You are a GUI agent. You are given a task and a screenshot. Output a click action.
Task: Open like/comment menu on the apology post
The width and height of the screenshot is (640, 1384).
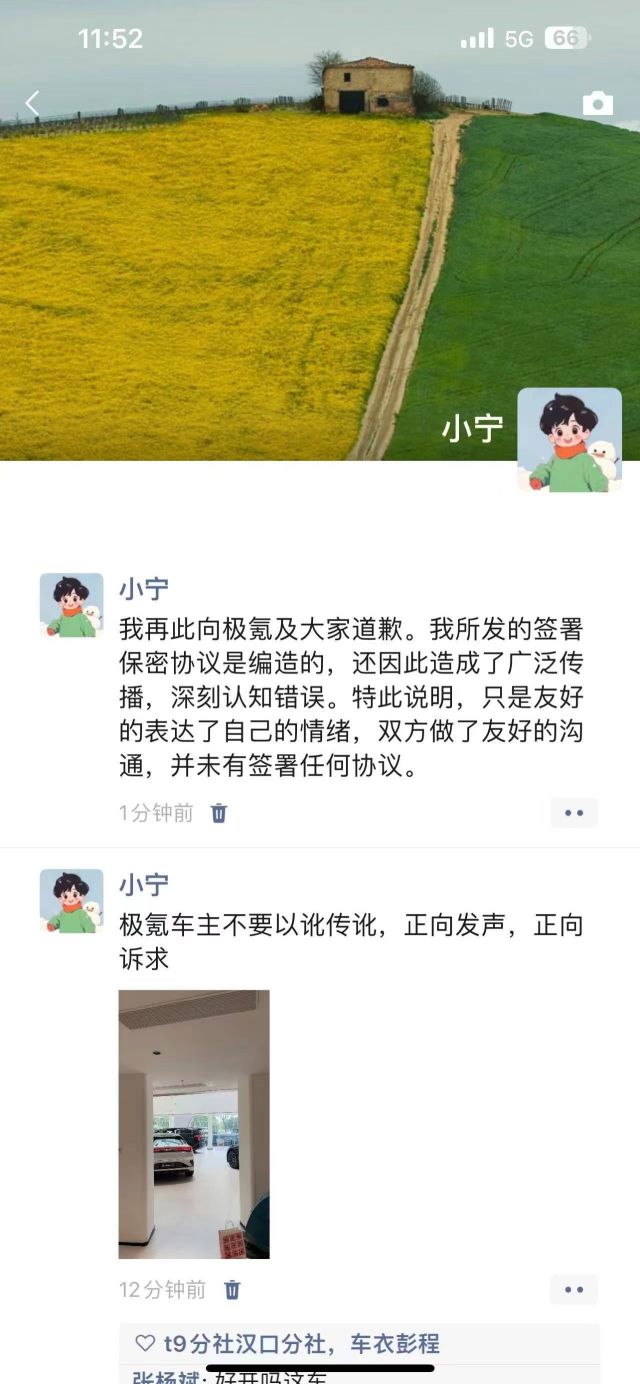tap(574, 813)
